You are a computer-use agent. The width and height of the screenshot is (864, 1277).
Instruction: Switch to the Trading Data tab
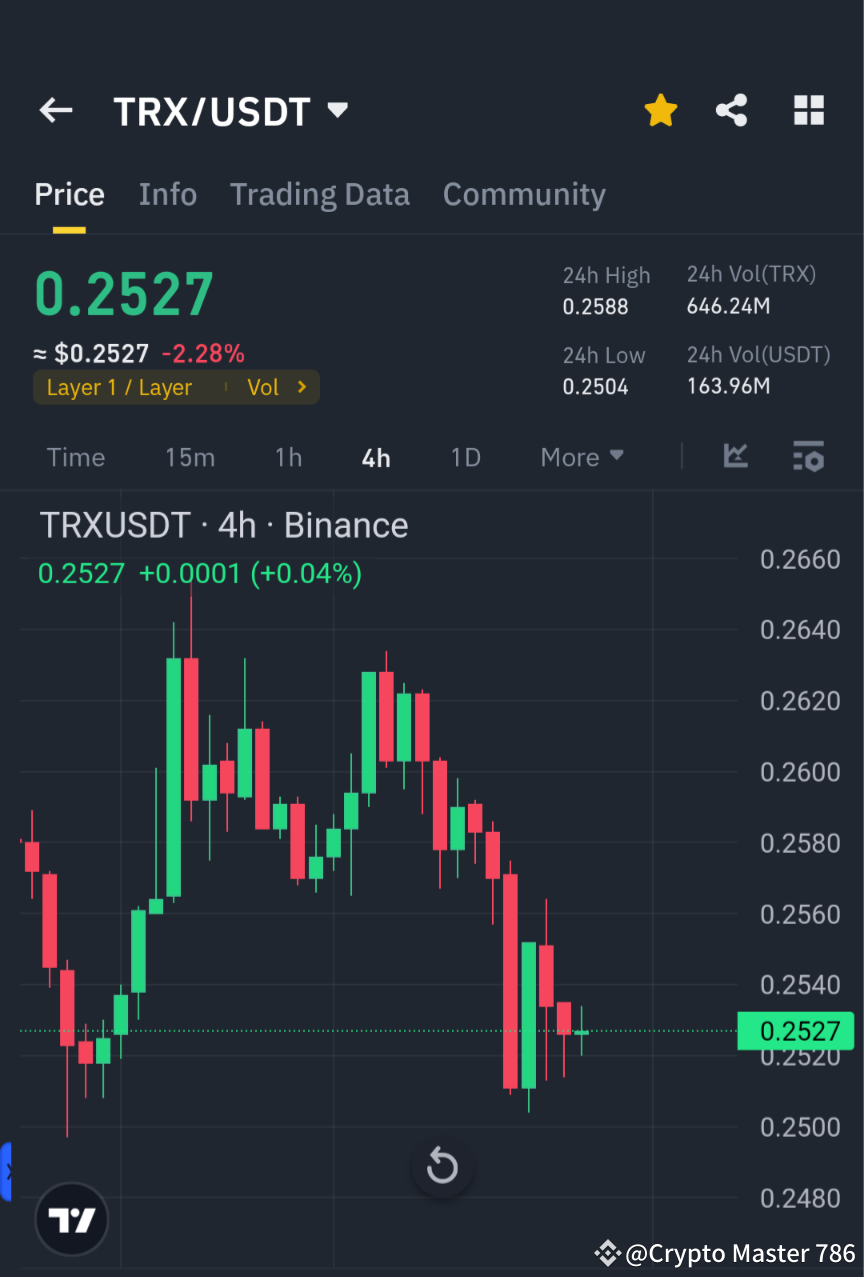pos(320,194)
